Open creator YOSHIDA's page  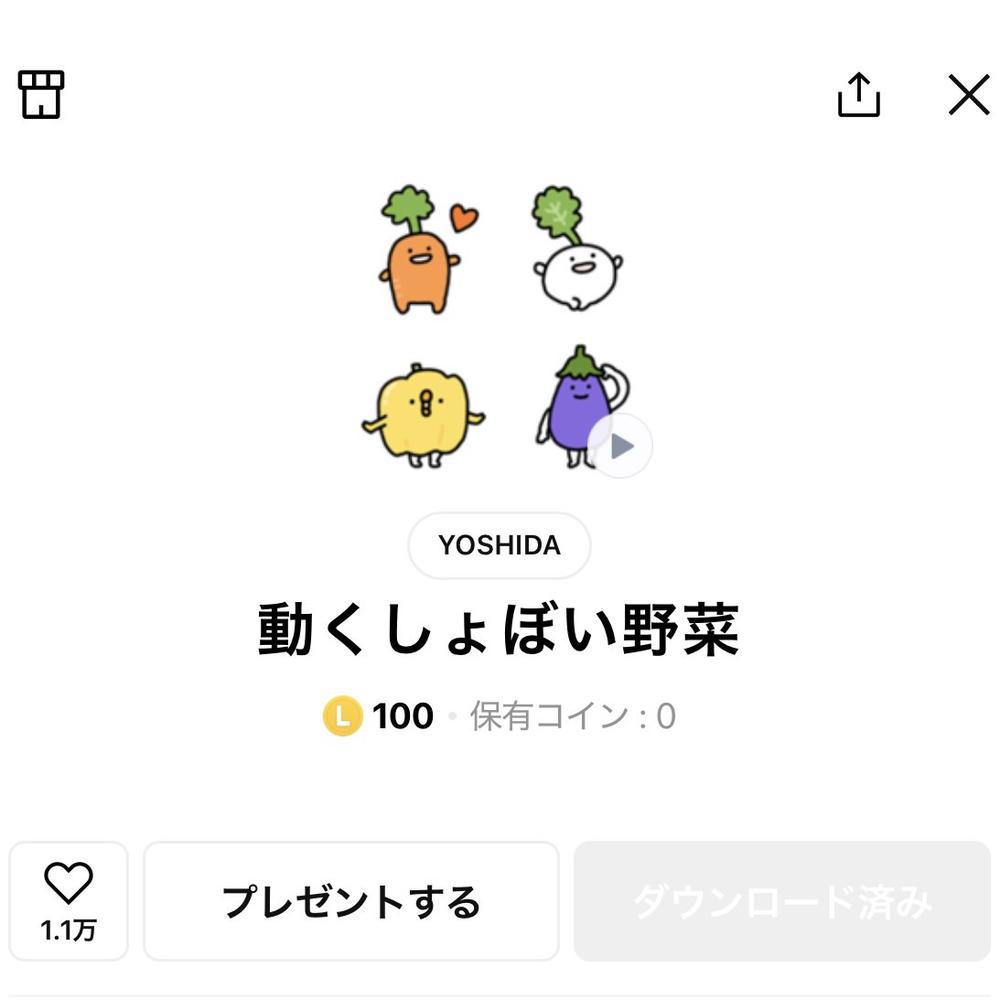499,546
